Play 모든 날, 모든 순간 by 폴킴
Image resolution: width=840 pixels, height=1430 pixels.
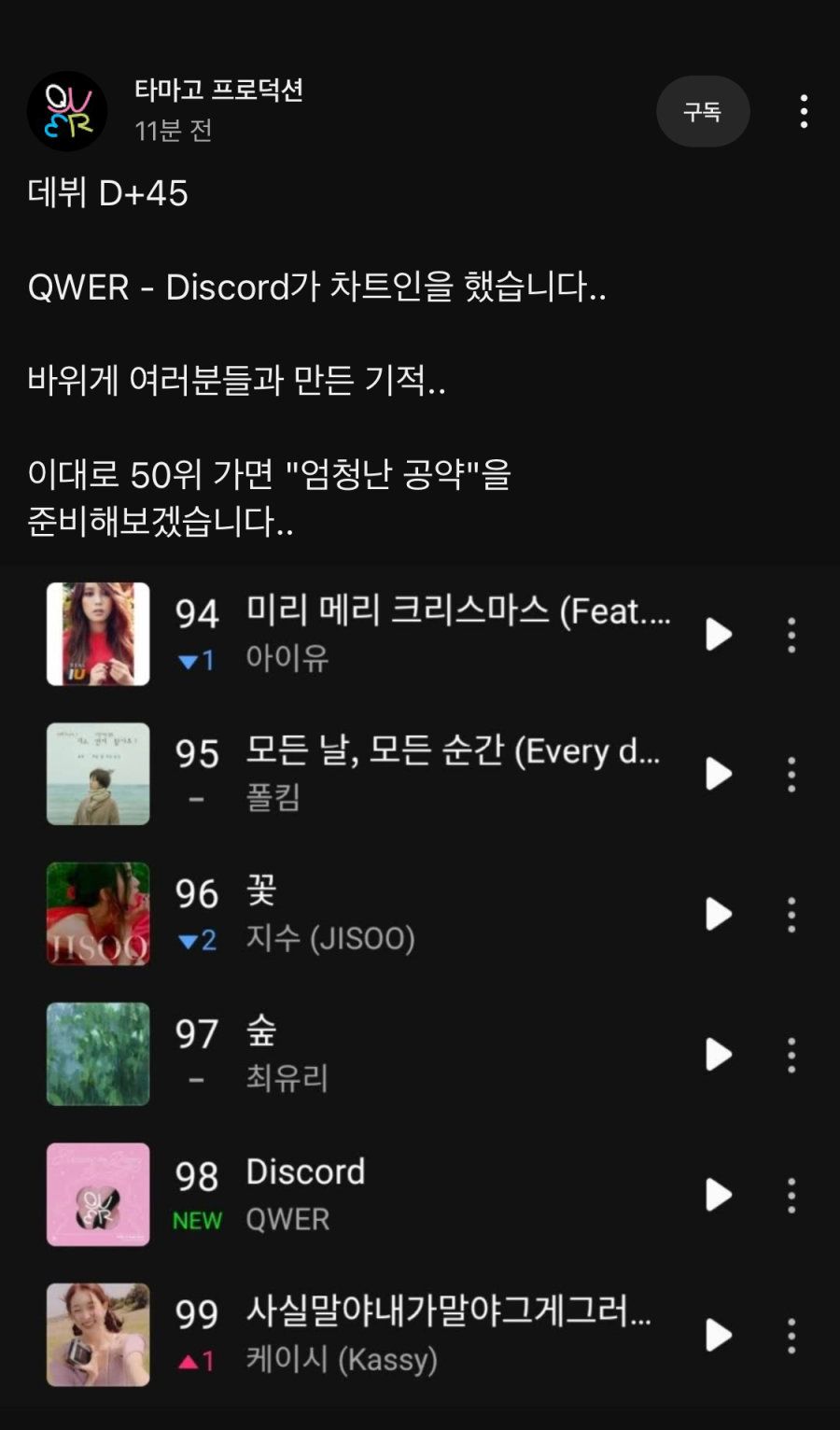point(719,774)
